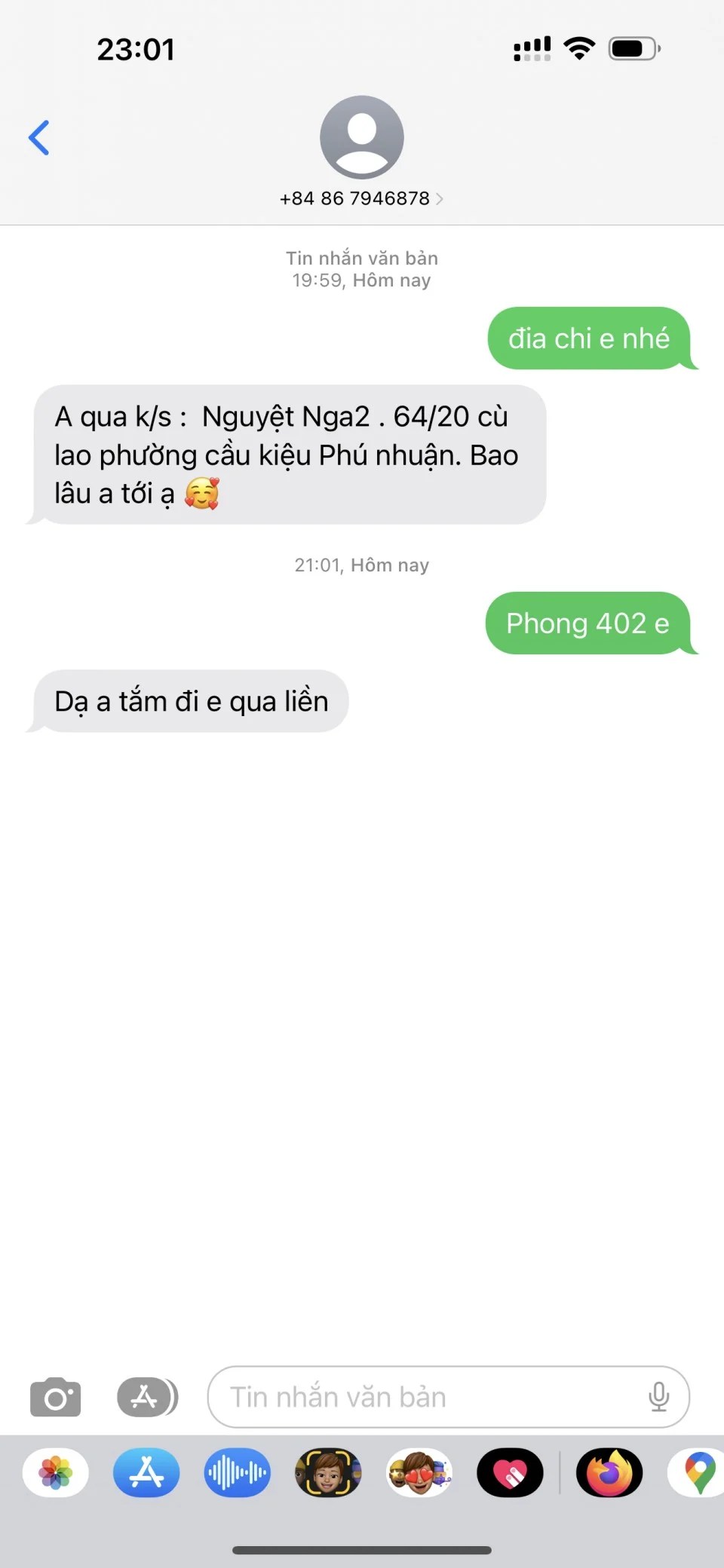The image size is (724, 1568).
Task: Open the Photos app in the app strip
Action: pos(56,1472)
